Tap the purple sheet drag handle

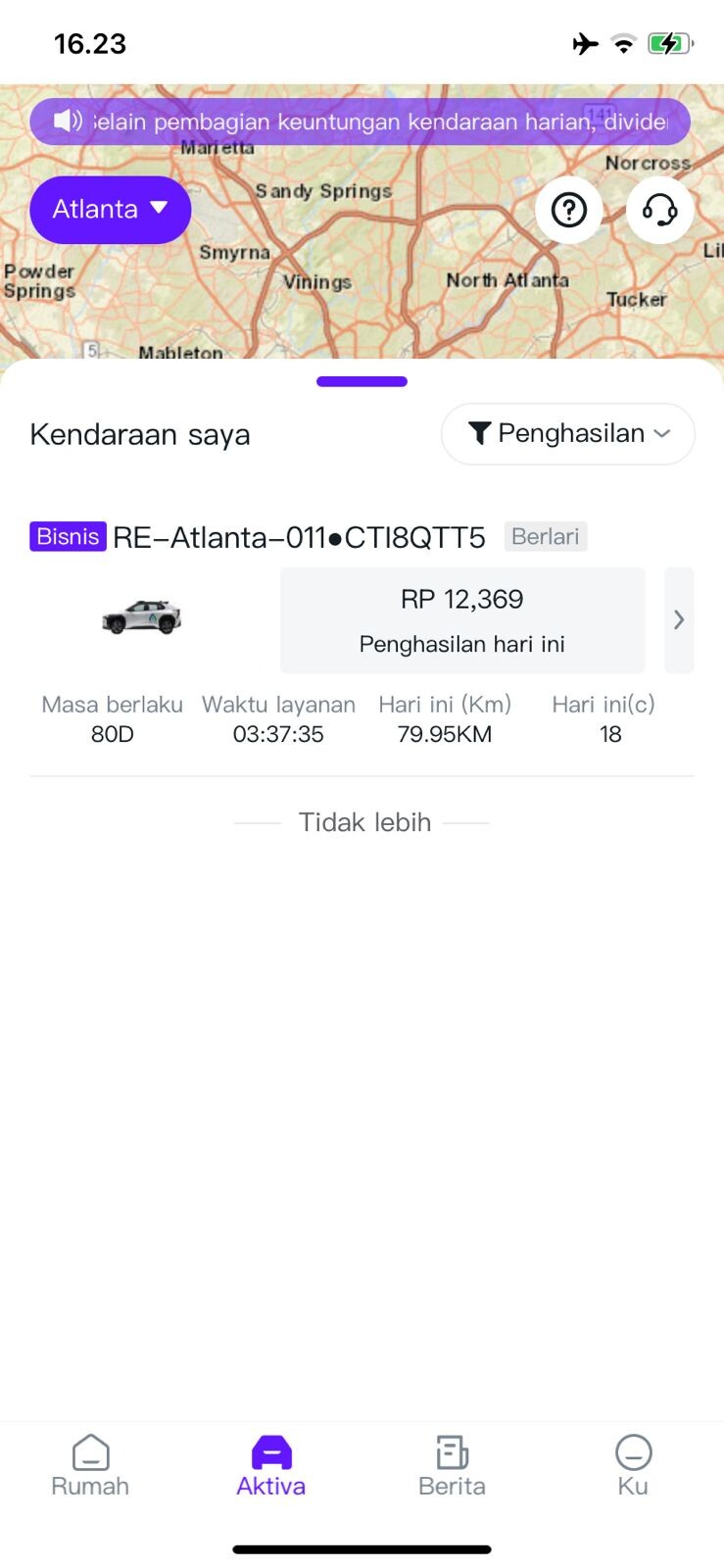362,381
